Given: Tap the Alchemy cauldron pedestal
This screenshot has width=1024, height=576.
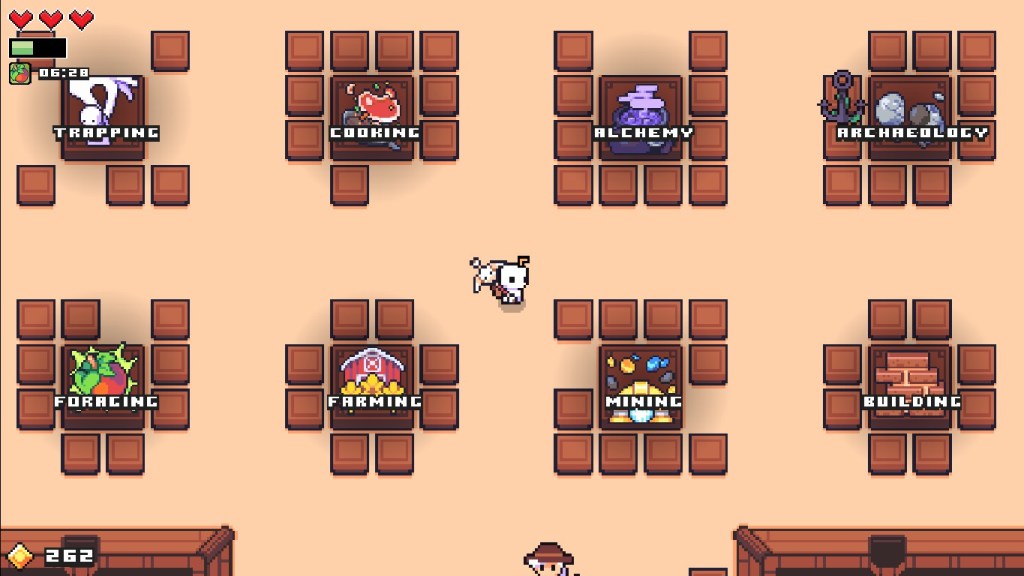Looking at the screenshot, I should click(x=641, y=115).
